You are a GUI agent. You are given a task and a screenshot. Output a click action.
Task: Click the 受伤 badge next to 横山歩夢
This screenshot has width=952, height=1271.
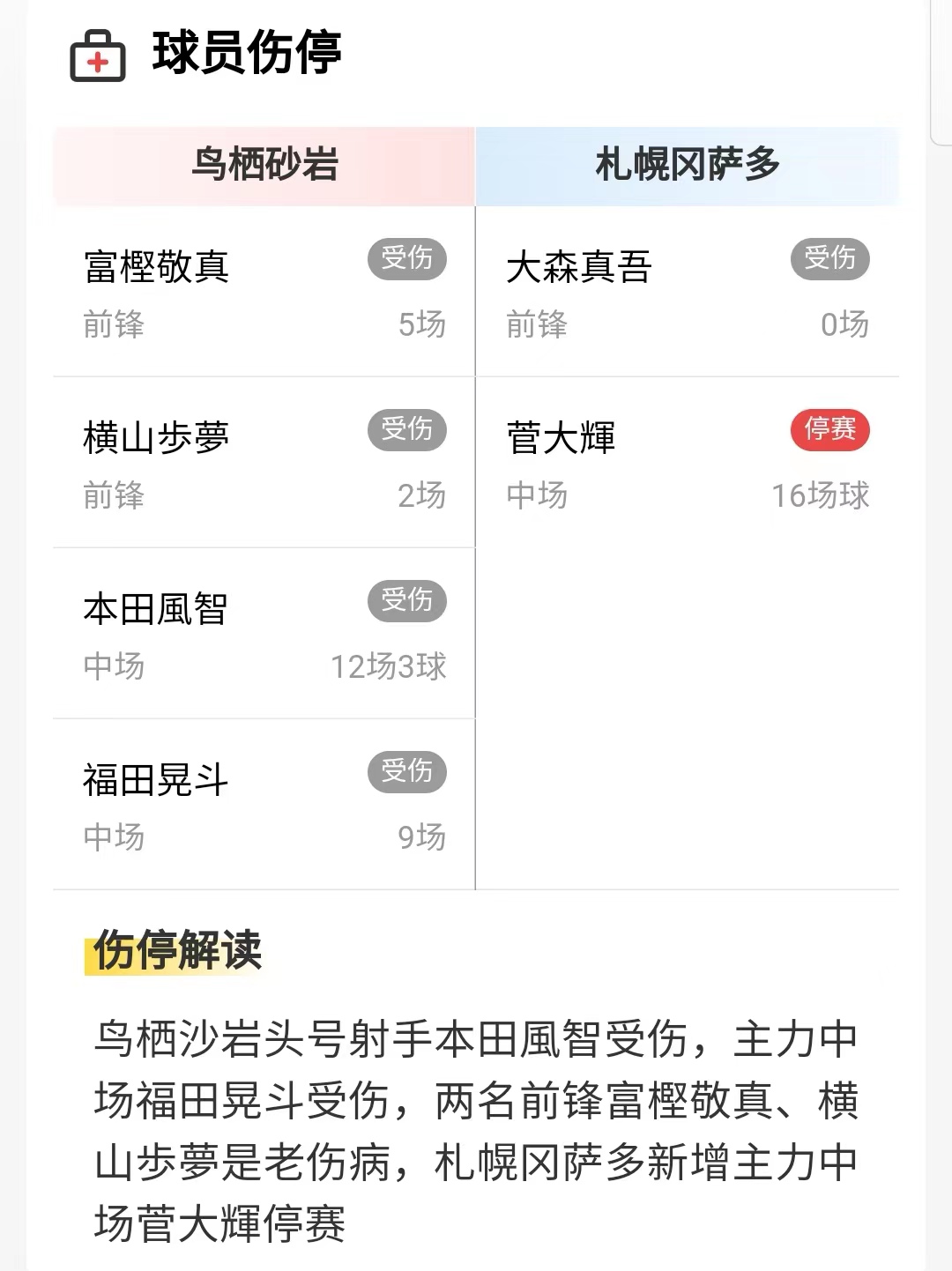click(408, 431)
